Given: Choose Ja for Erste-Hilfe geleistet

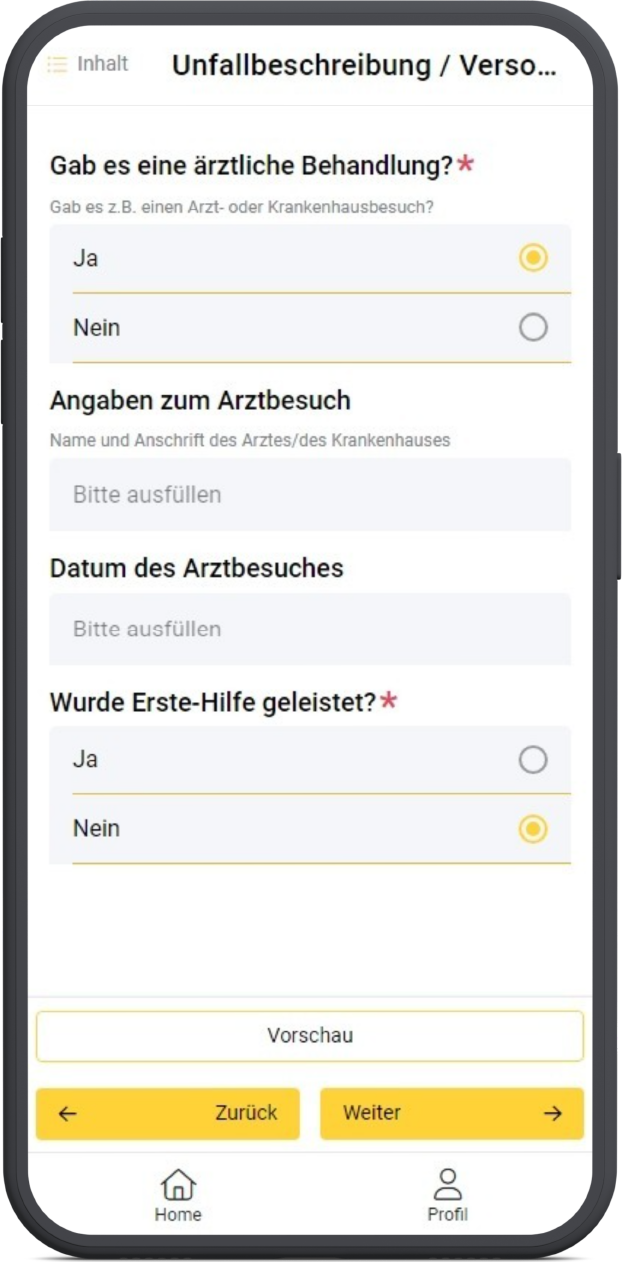Looking at the screenshot, I should coord(310,760).
